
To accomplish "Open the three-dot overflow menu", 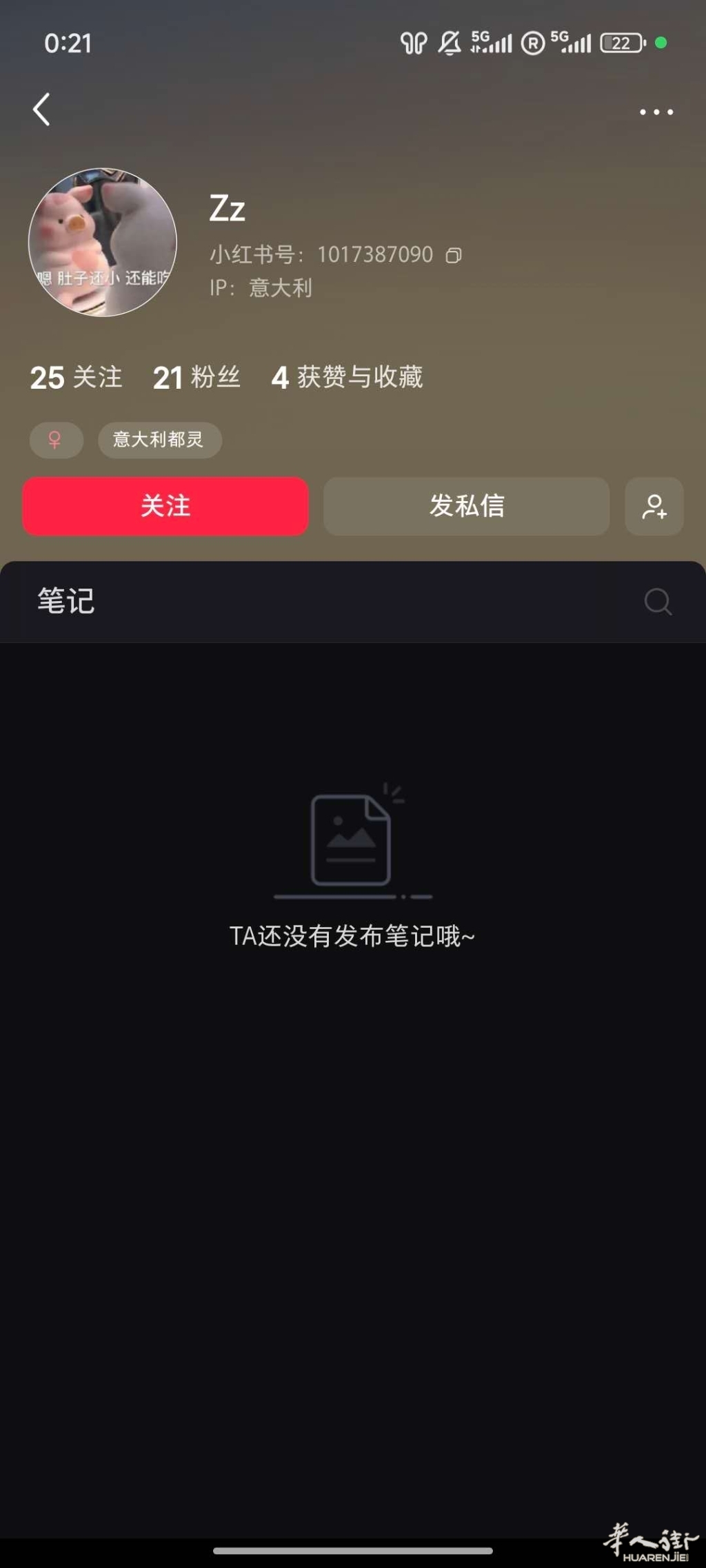I will pyautogui.click(x=656, y=112).
